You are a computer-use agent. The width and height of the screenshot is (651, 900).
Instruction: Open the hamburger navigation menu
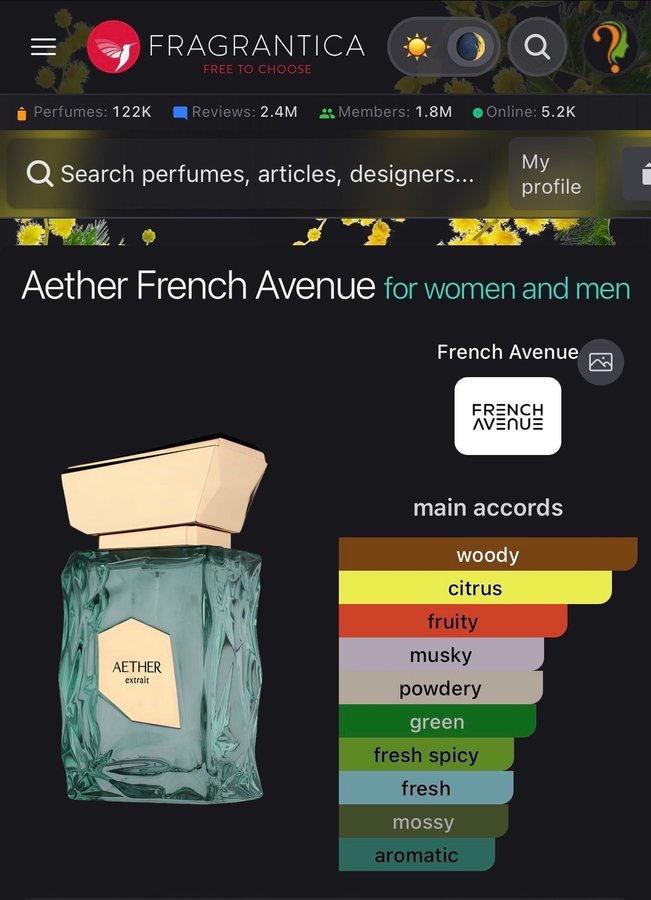tap(43, 47)
